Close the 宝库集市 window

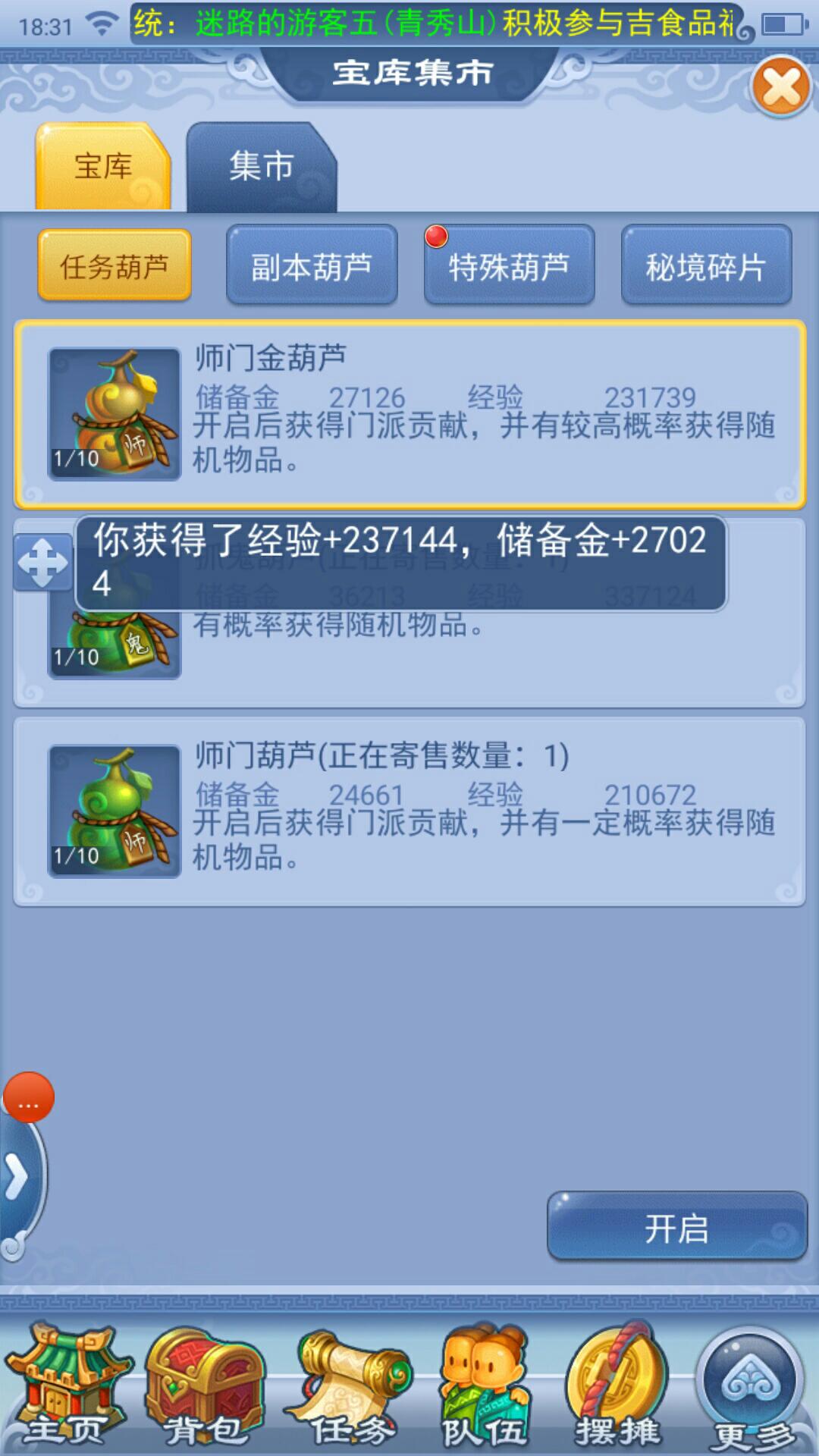tap(781, 87)
